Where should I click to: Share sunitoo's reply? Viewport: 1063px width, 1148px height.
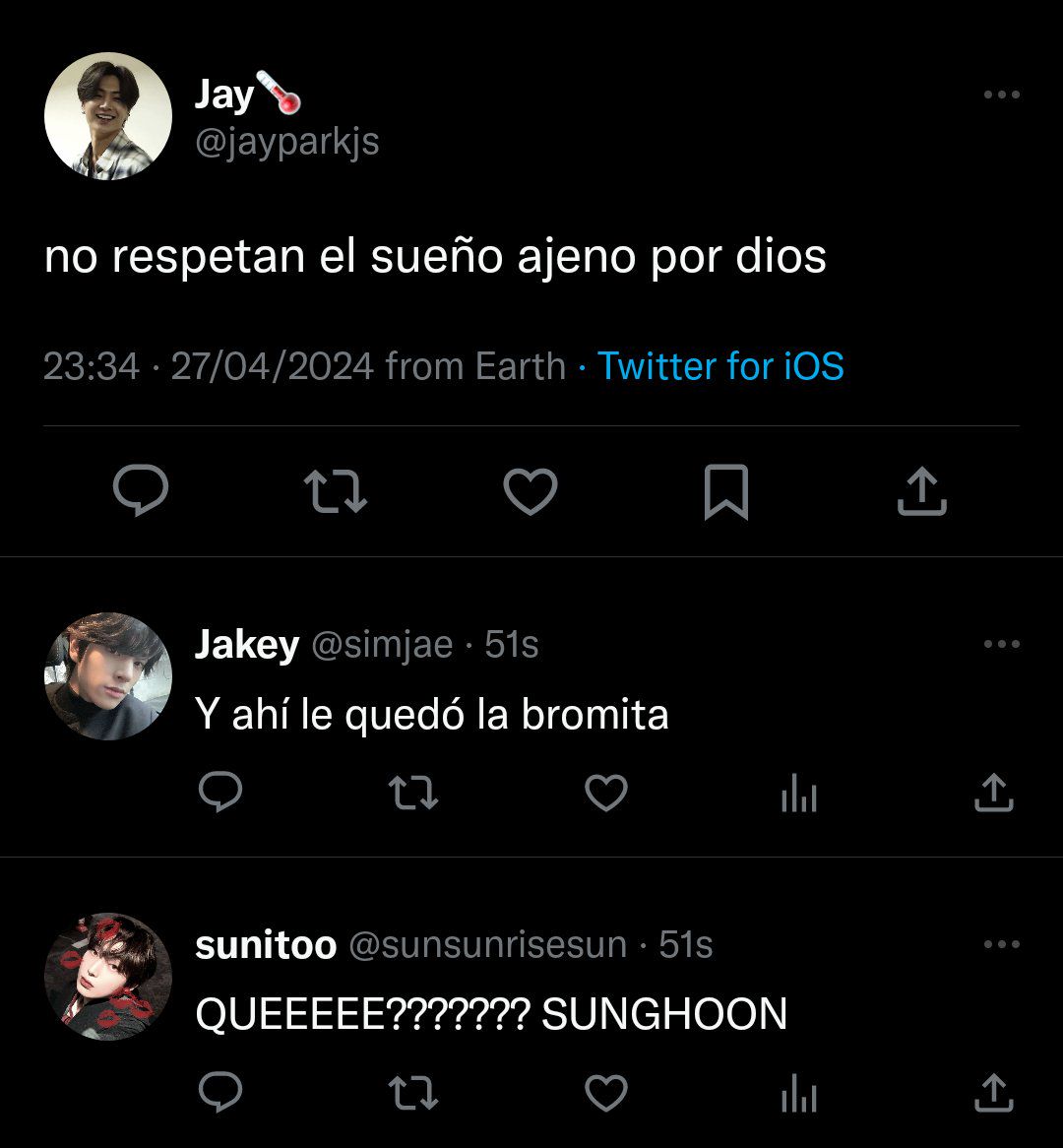(993, 1093)
